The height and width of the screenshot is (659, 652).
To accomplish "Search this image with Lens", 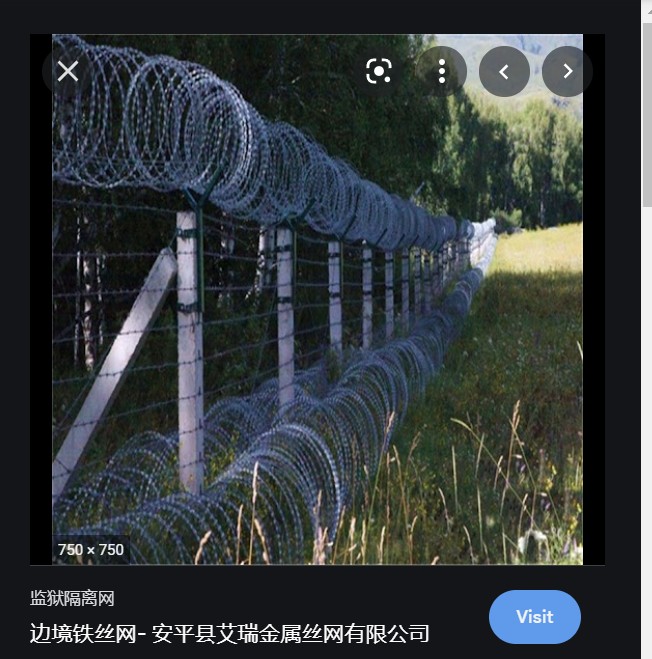I will 378,71.
